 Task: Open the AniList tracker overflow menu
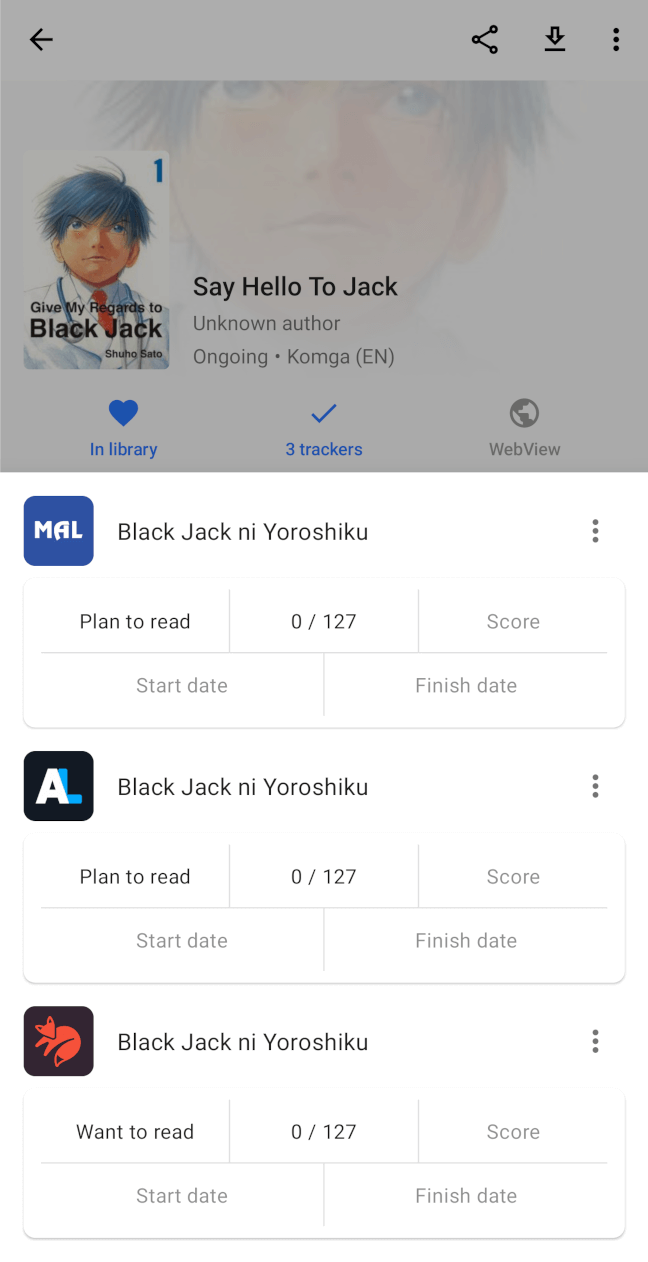595,786
